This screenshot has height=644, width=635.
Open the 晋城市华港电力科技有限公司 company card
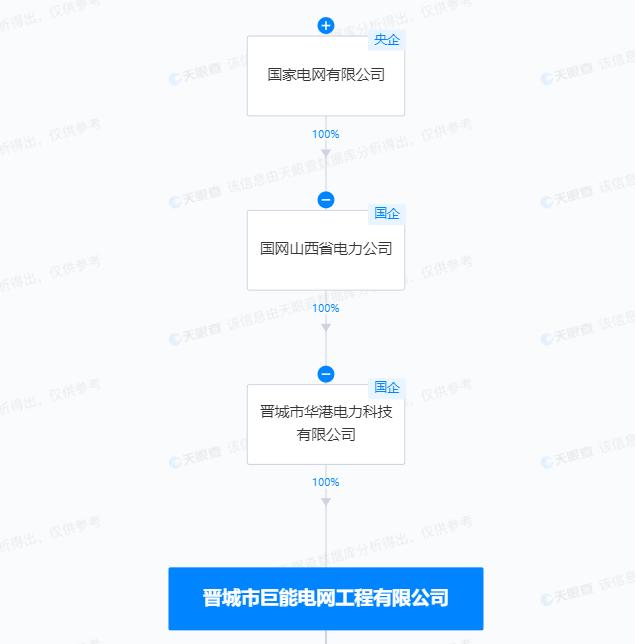326,424
